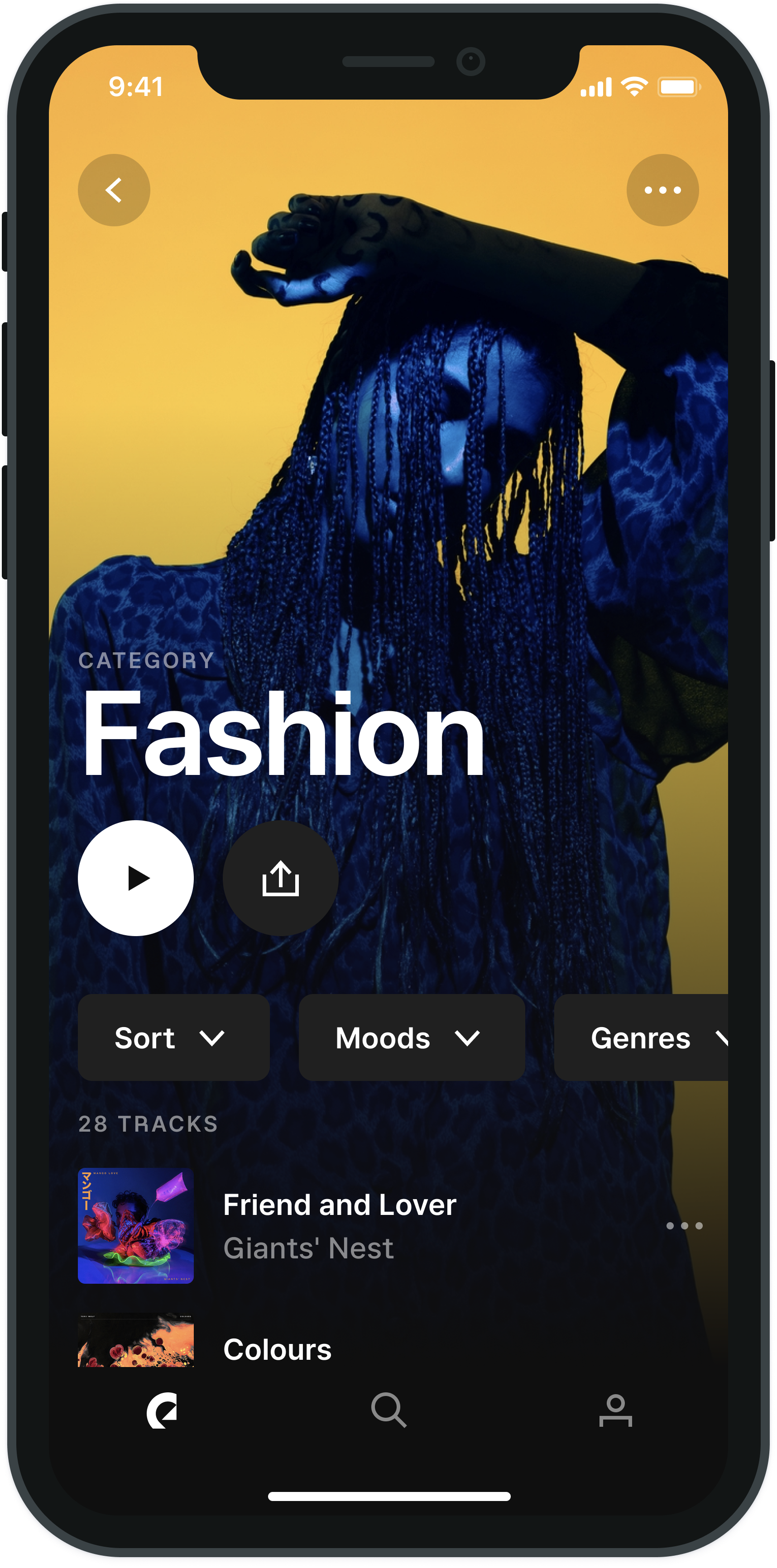This screenshot has height=1568, width=777.
Task: Go back using the top-left arrow
Action: pos(114,190)
